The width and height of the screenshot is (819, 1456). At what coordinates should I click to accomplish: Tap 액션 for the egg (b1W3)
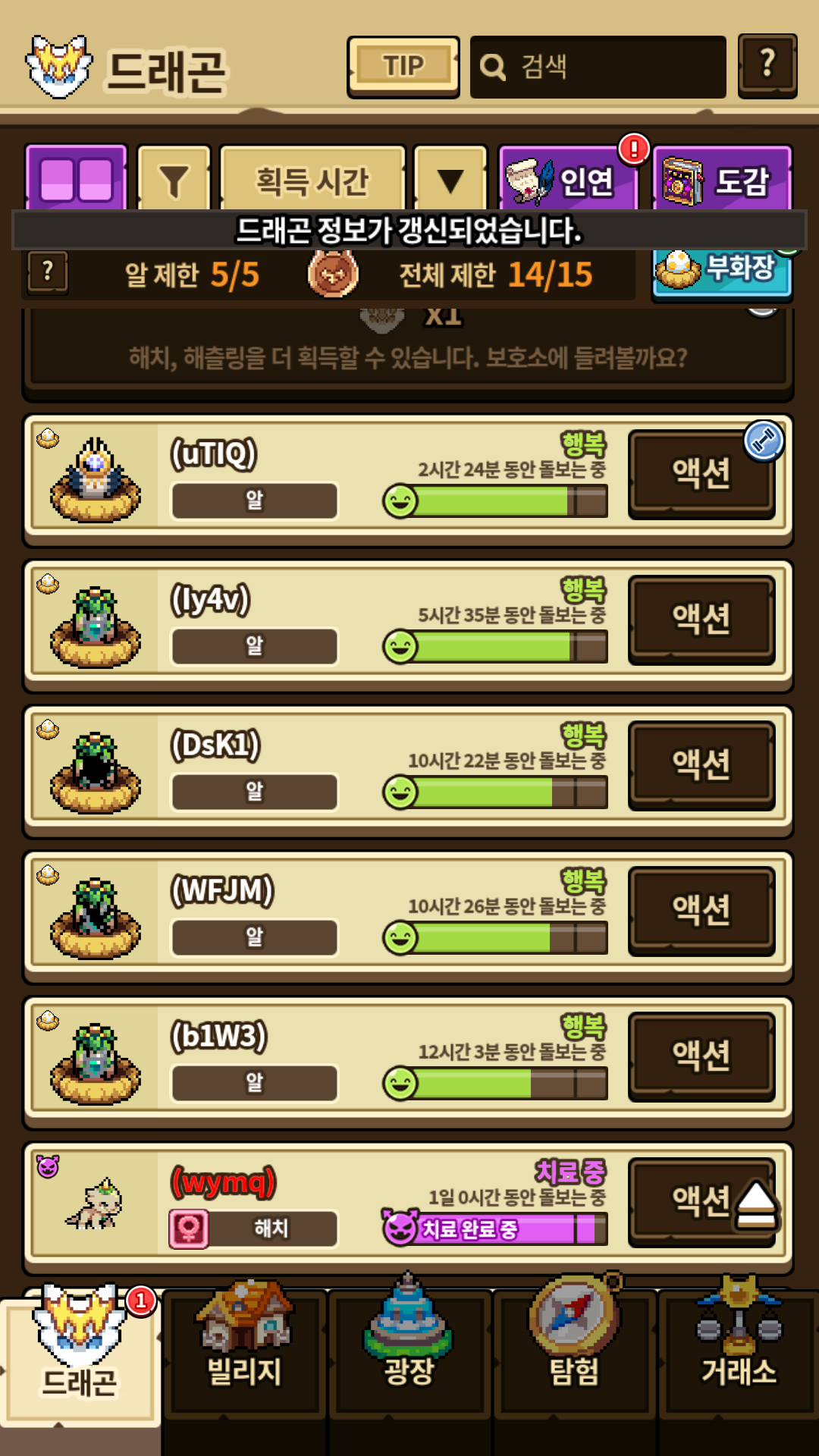pos(701,1056)
